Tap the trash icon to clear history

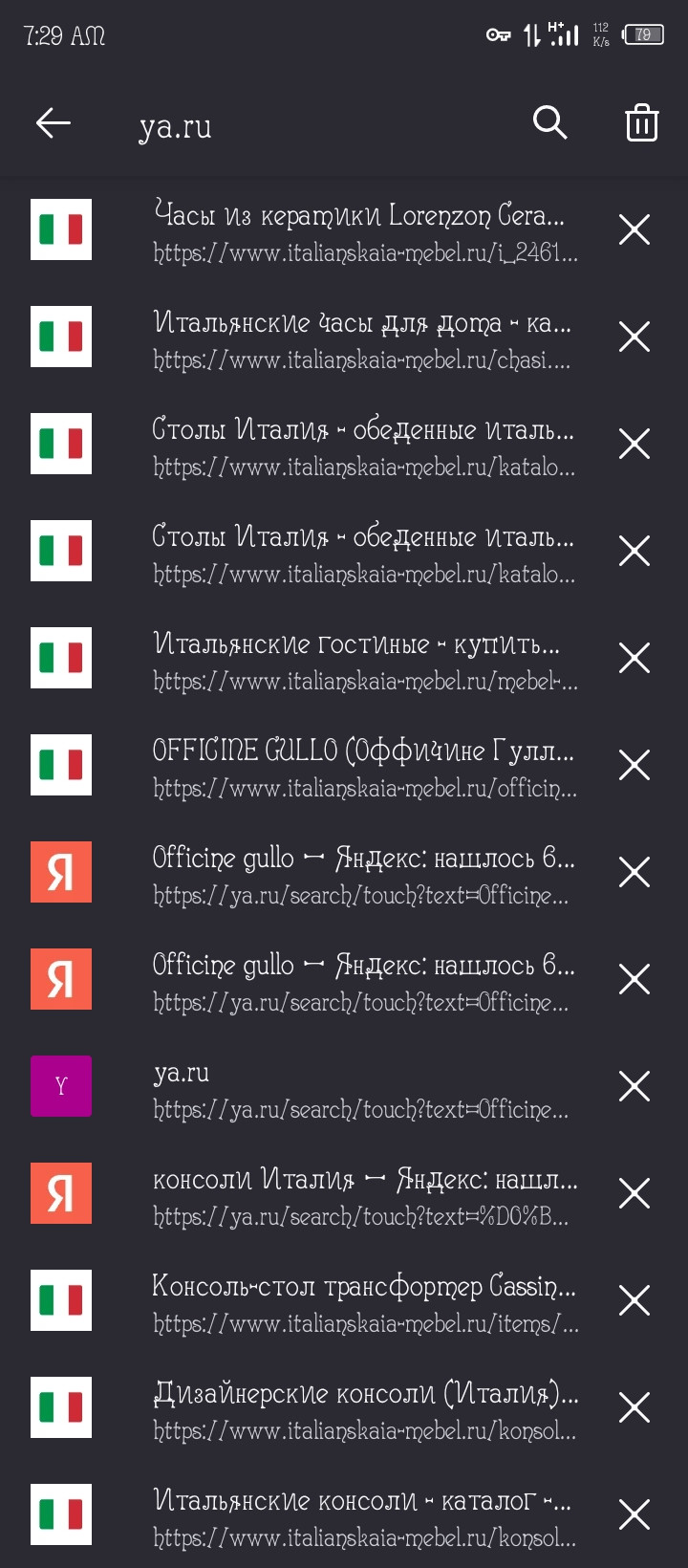point(641,123)
